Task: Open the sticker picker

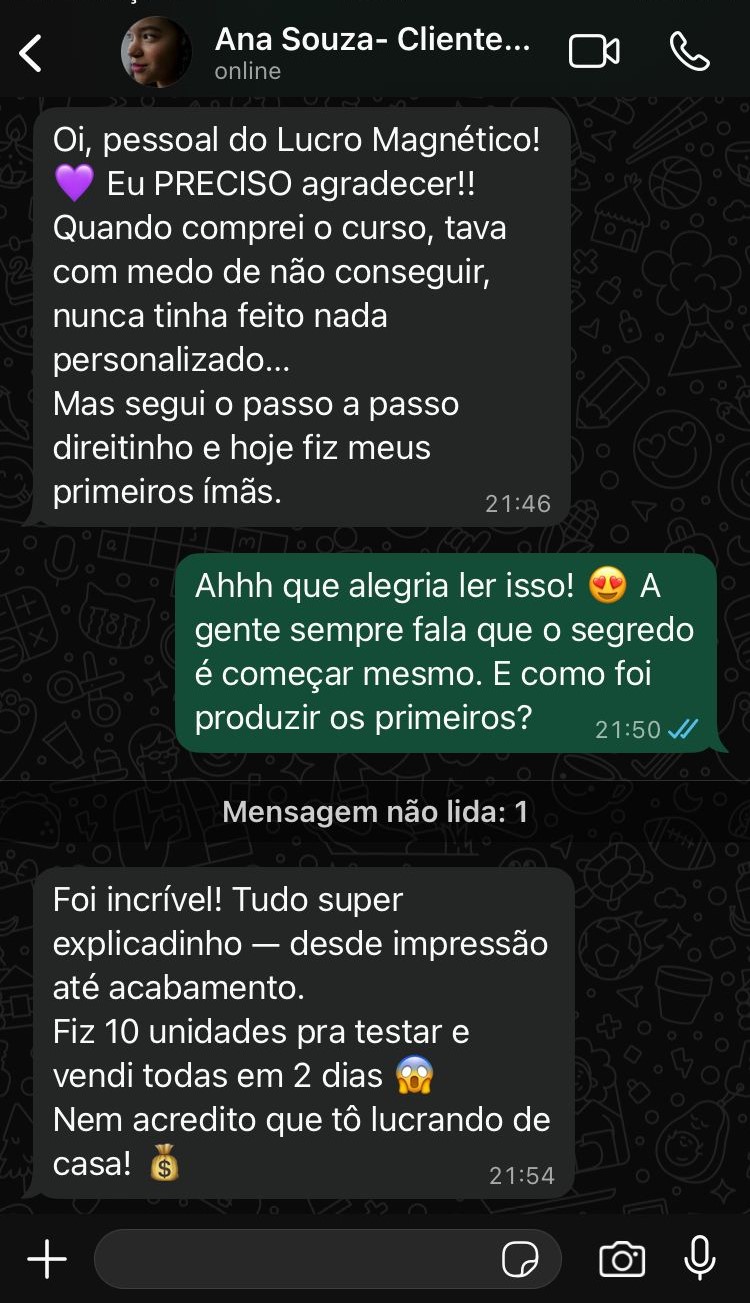Action: (x=520, y=1259)
